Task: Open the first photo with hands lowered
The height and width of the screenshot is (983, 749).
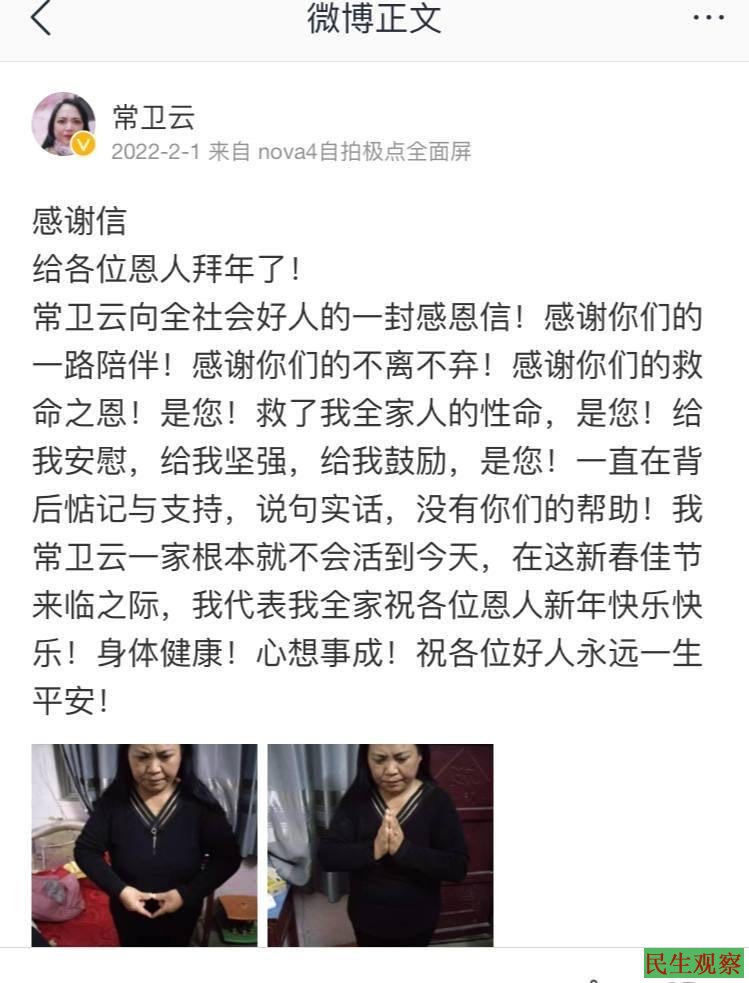Action: coord(144,844)
